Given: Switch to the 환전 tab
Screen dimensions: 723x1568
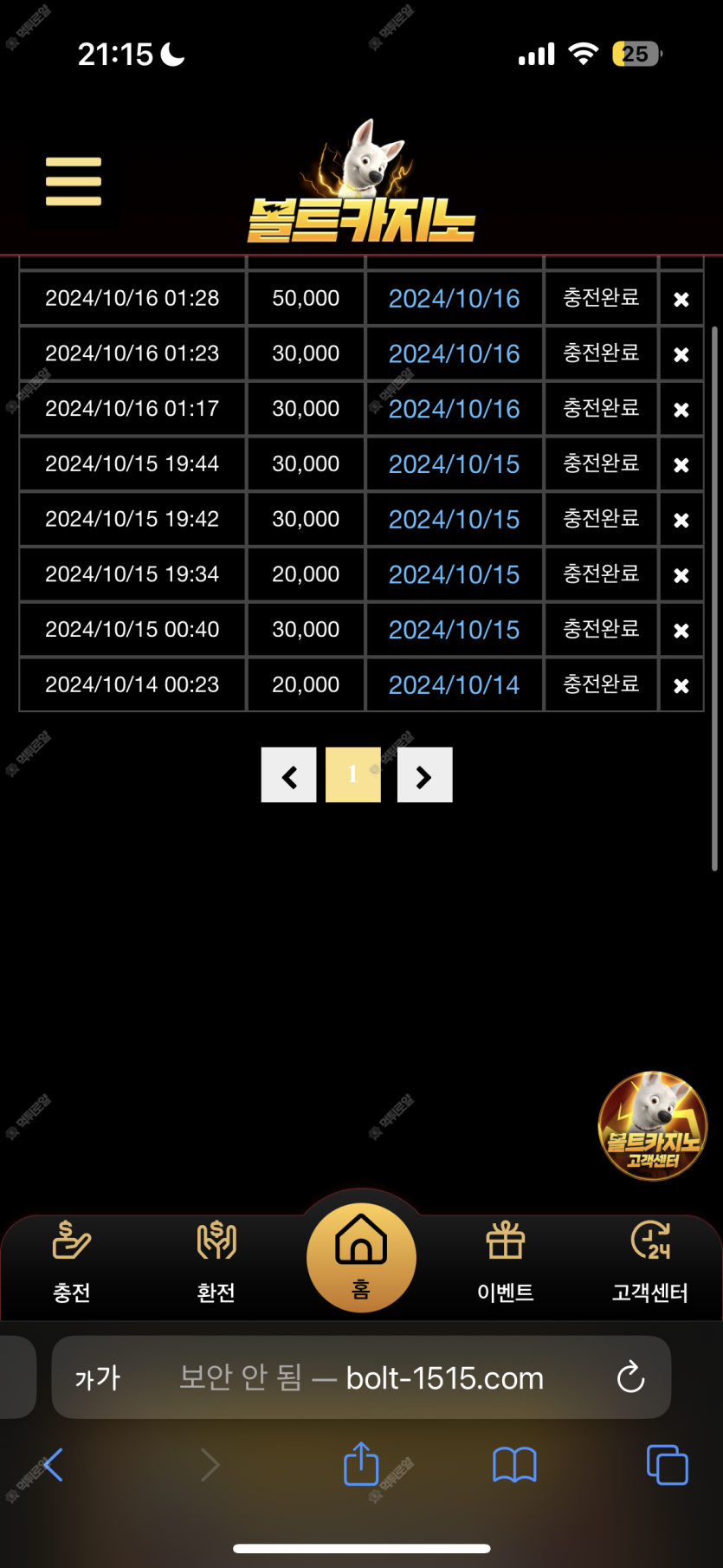Looking at the screenshot, I should [x=216, y=1262].
